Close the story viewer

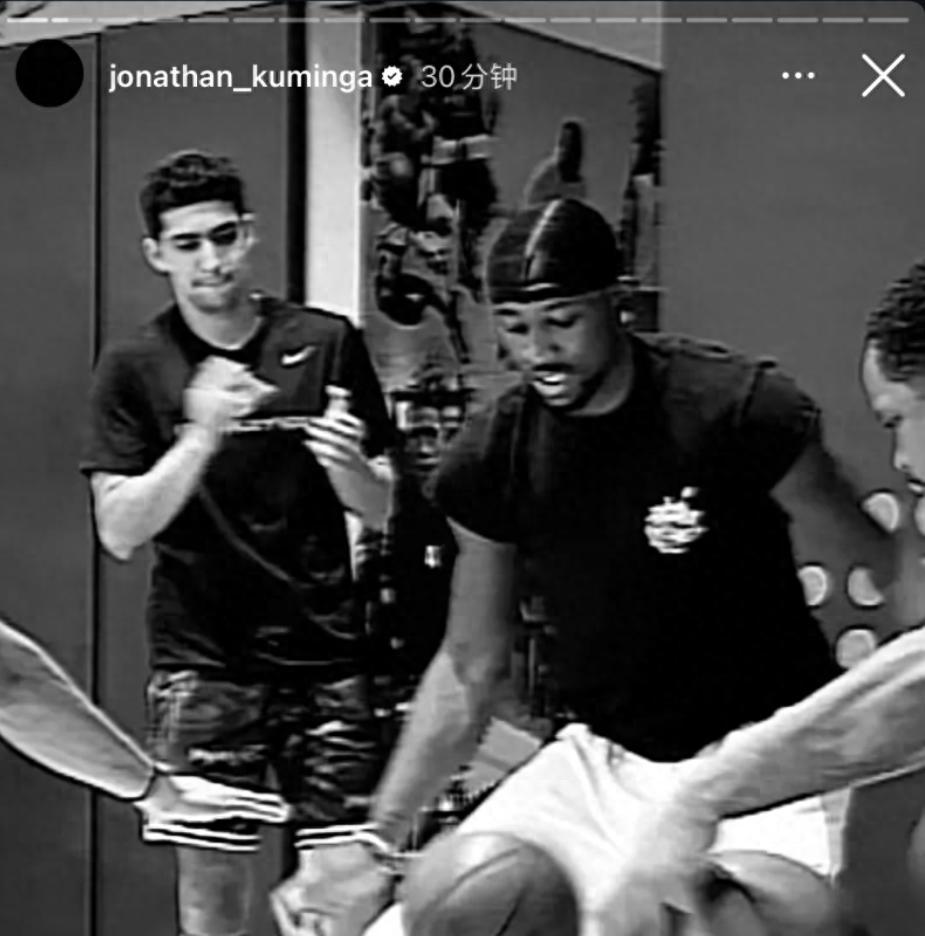pyautogui.click(x=883, y=76)
